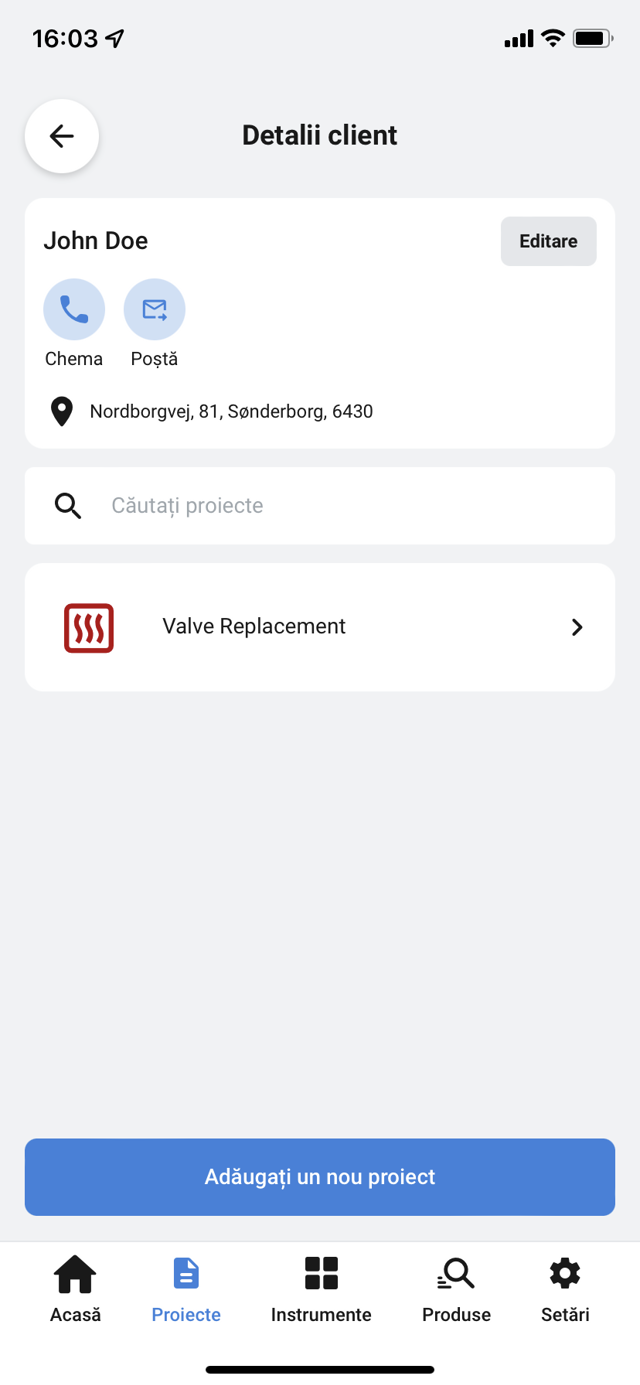
Task: Switch to the Acasă tab
Action: (75, 1289)
